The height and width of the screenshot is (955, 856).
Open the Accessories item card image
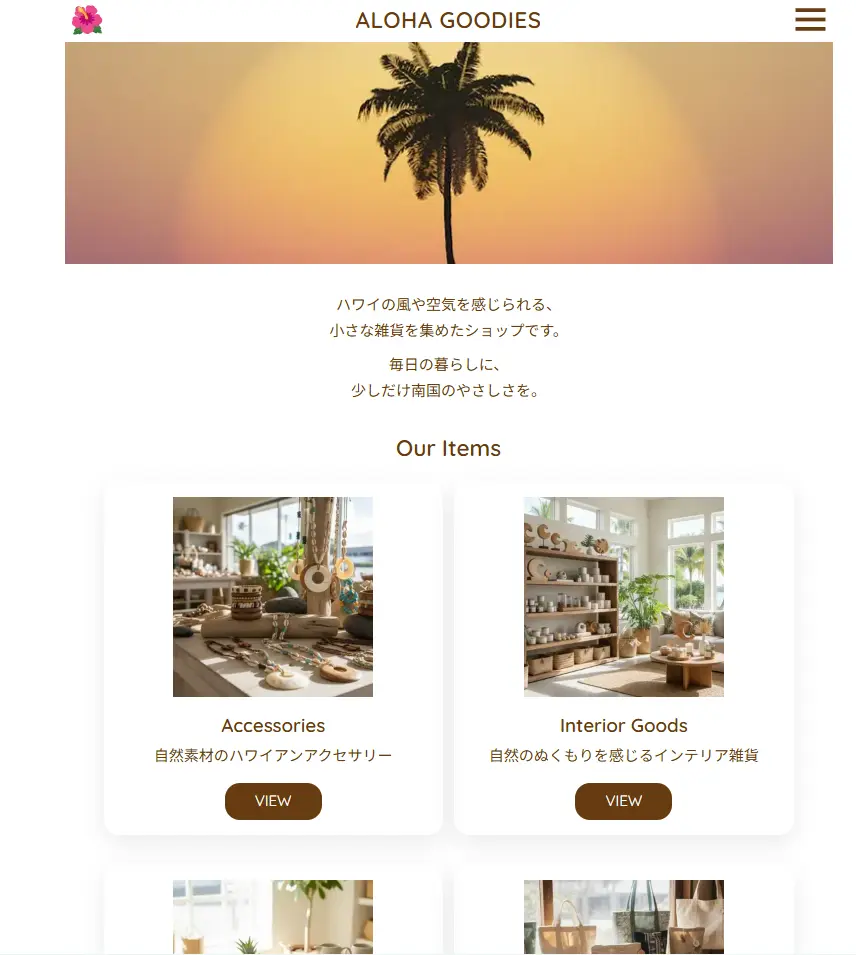coord(273,597)
